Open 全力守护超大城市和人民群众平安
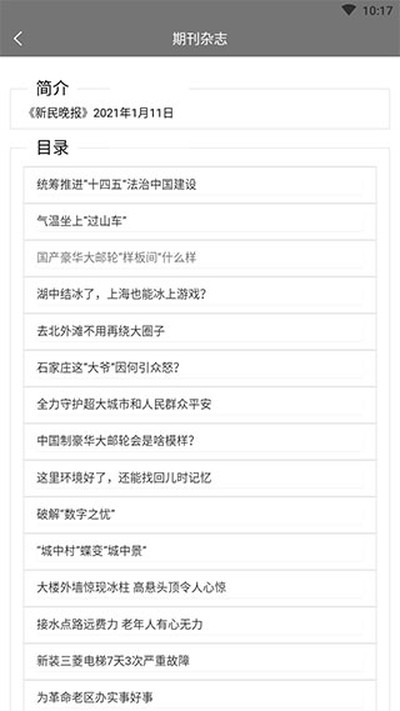Image resolution: width=400 pixels, height=711 pixels. pos(200,405)
